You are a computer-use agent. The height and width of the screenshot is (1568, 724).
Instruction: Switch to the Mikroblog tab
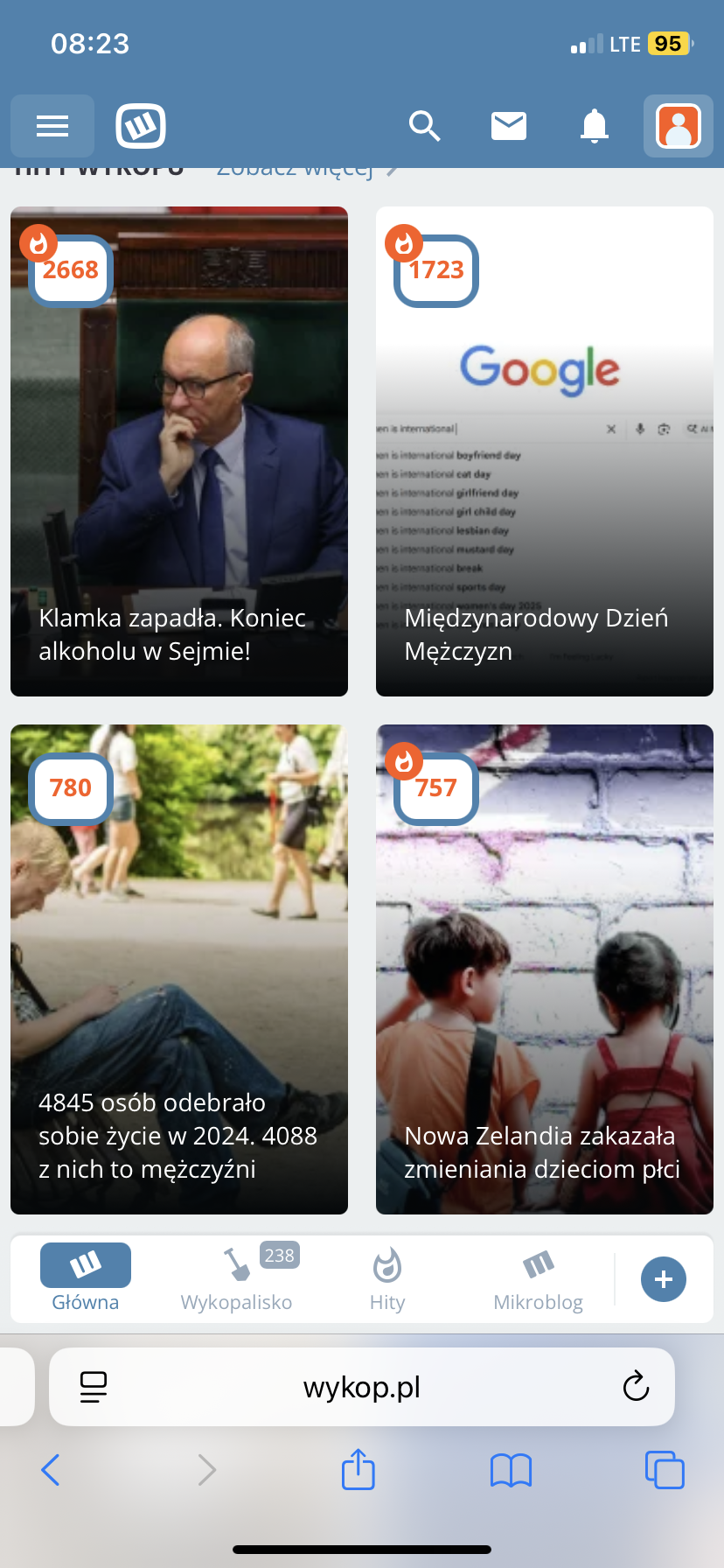(538, 1279)
